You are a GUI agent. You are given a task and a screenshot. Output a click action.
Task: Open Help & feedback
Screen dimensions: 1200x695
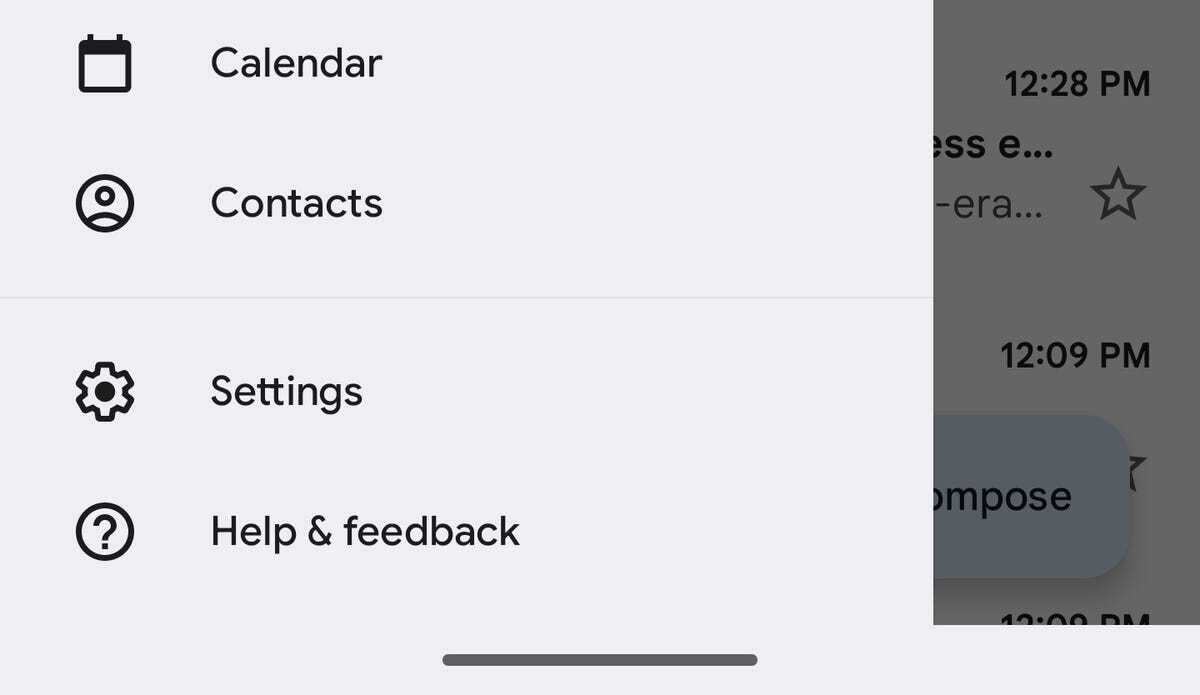[x=364, y=531]
